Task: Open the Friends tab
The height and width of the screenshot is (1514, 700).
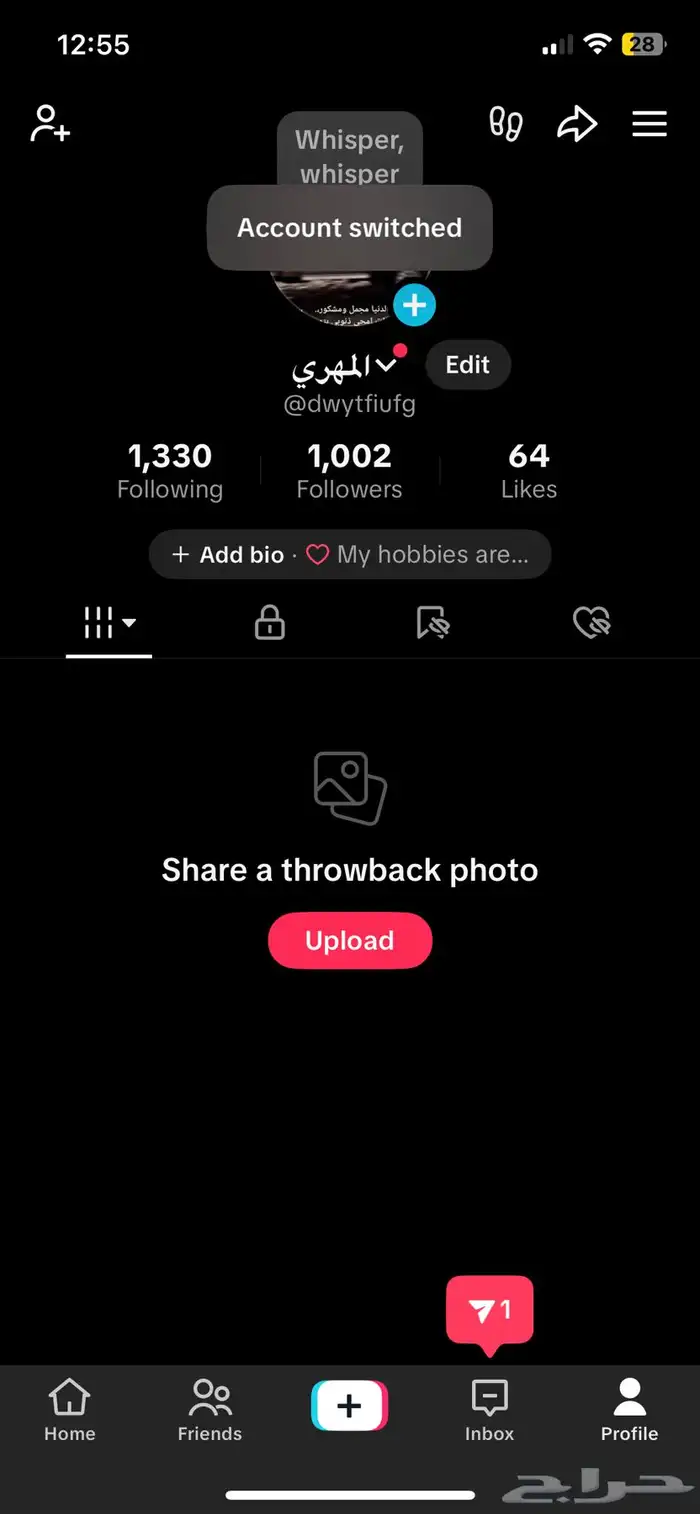Action: (x=210, y=1408)
